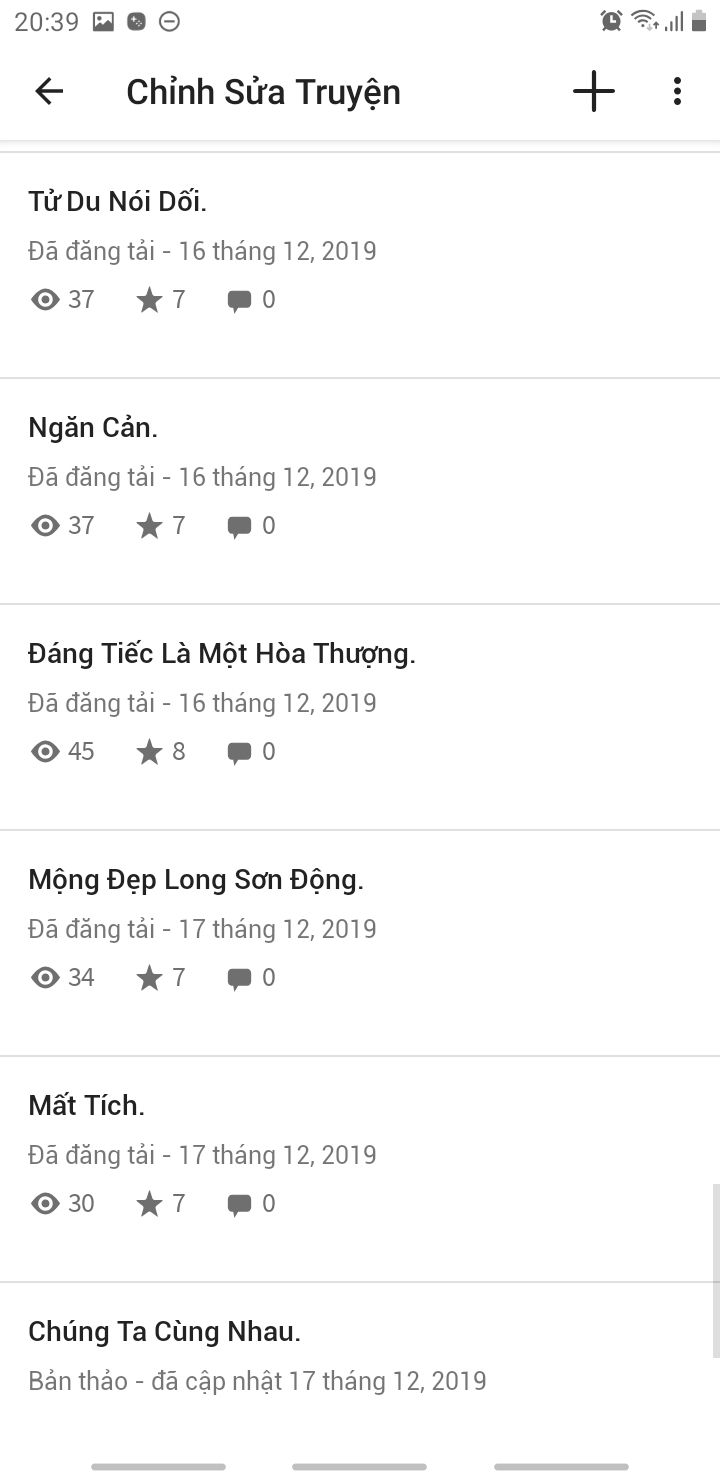
Task: Add a new chapter with plus icon
Action: tap(593, 92)
